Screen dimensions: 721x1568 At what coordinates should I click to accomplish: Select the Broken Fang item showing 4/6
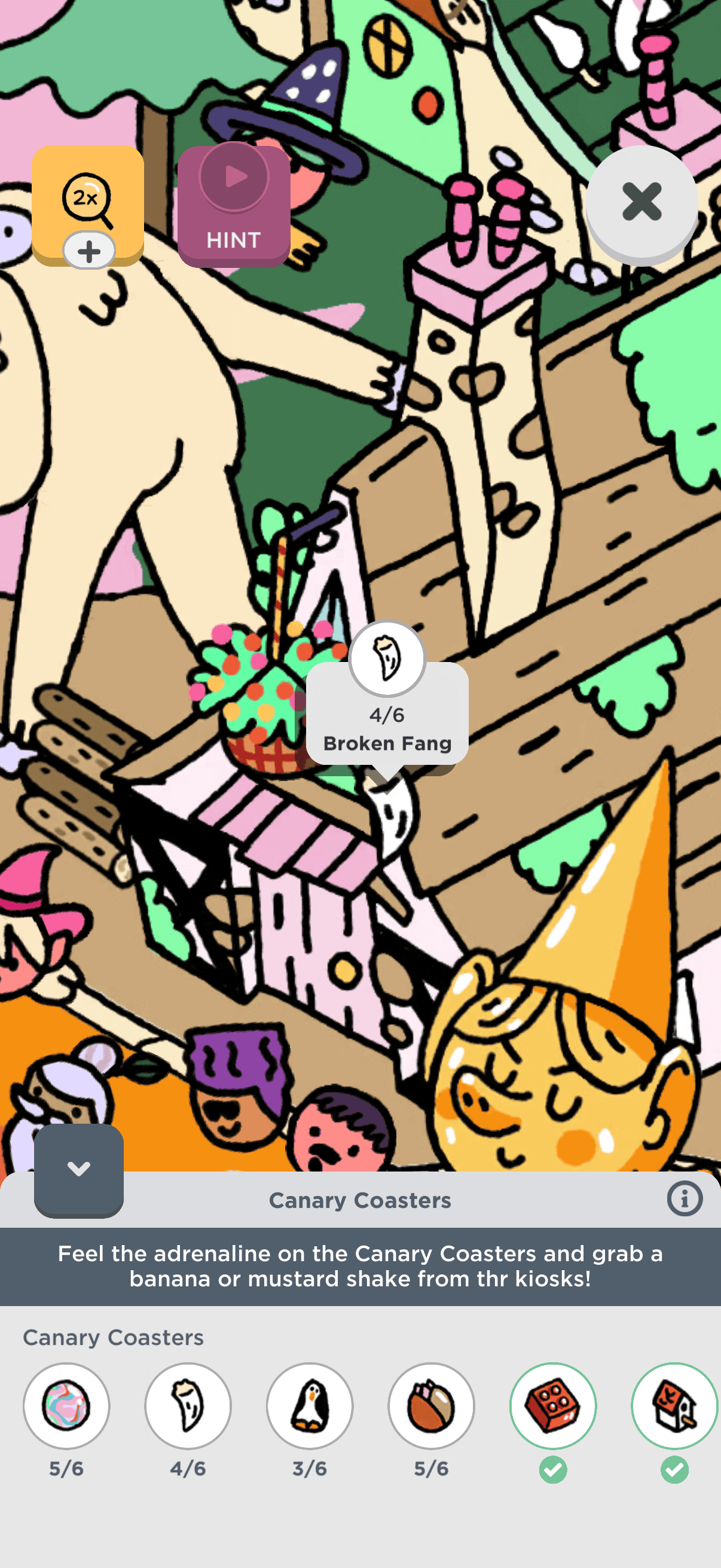point(188,1405)
